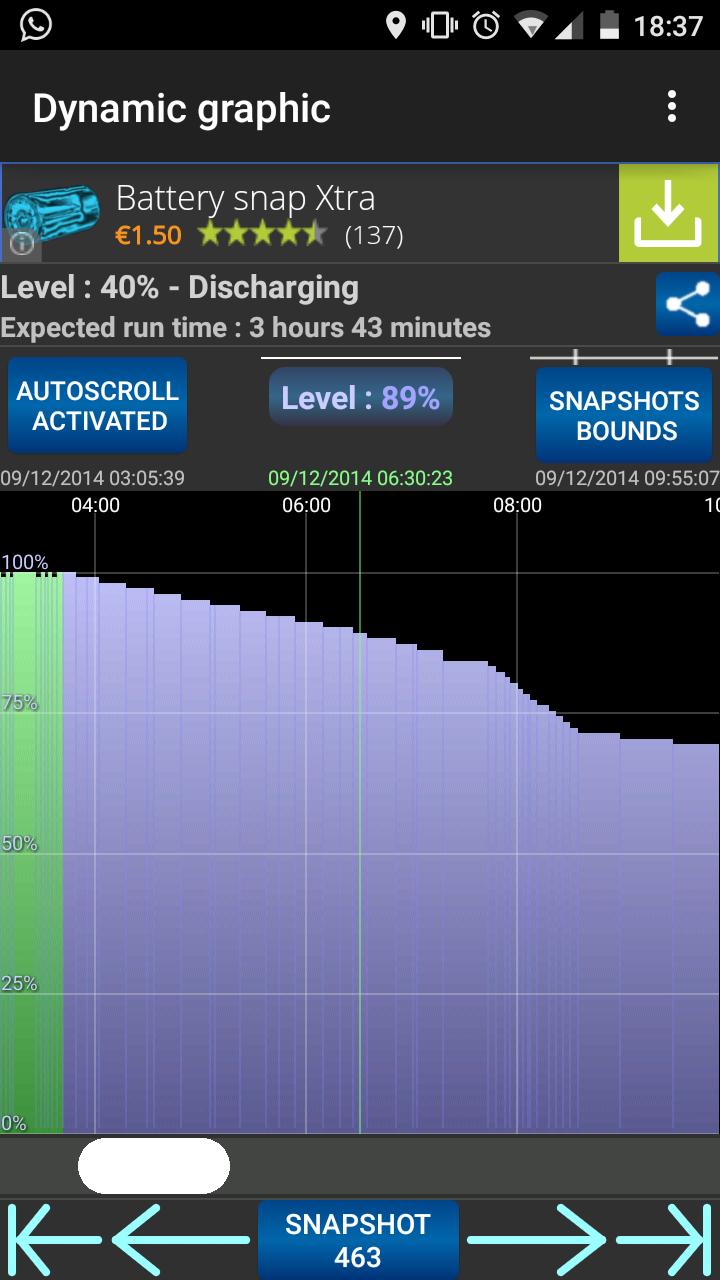Tap the Snapshots Bounds button

click(x=624, y=416)
